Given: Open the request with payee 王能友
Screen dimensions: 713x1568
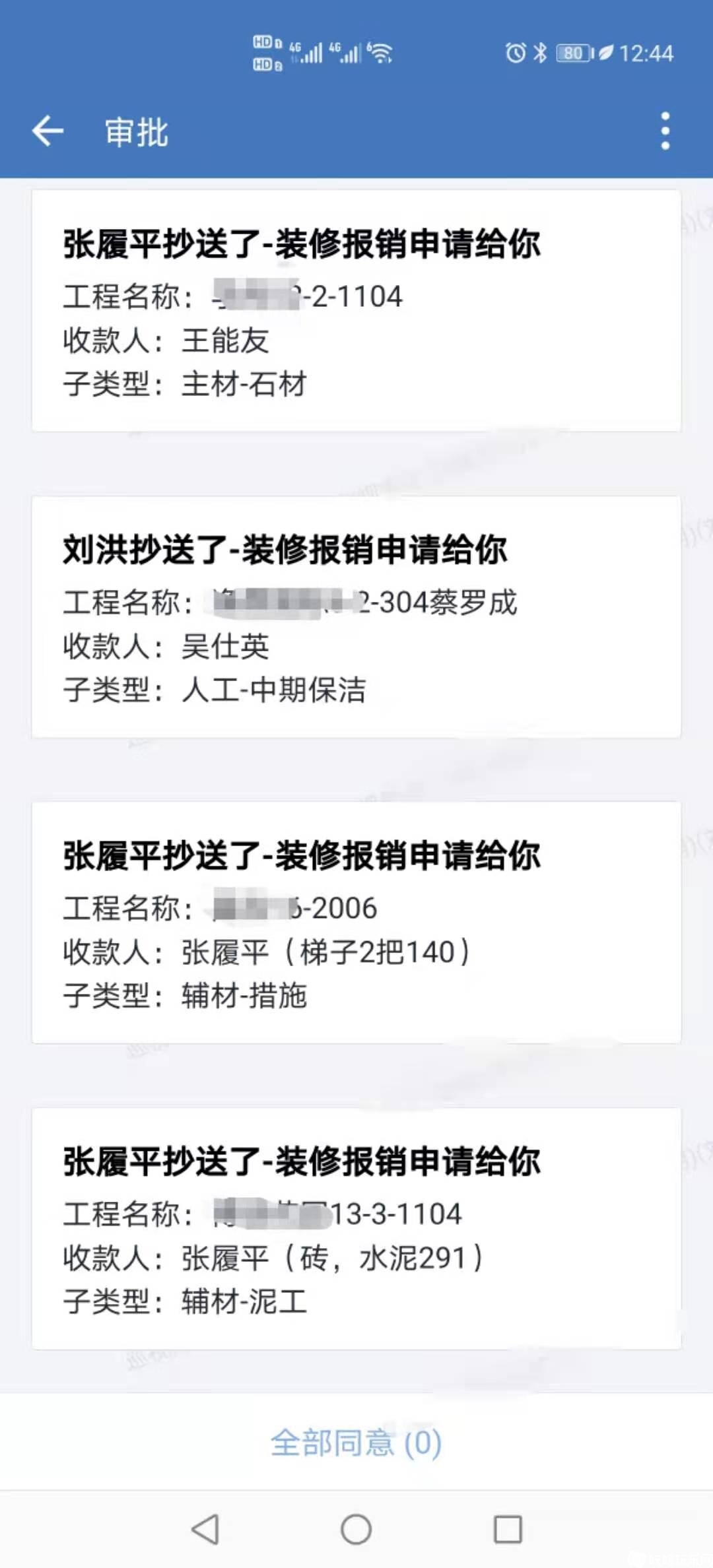Looking at the screenshot, I should click(x=356, y=311).
